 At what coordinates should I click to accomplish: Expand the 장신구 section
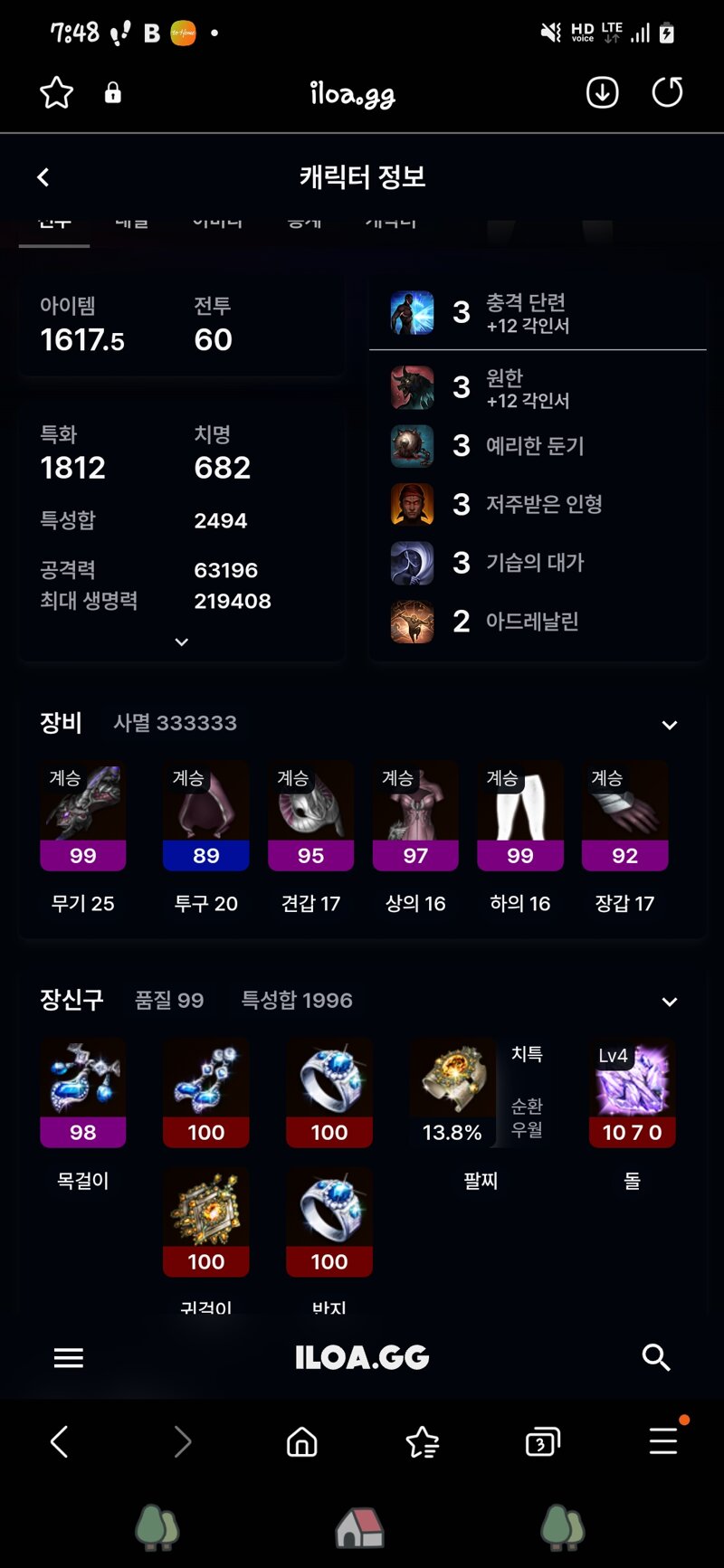[670, 1002]
